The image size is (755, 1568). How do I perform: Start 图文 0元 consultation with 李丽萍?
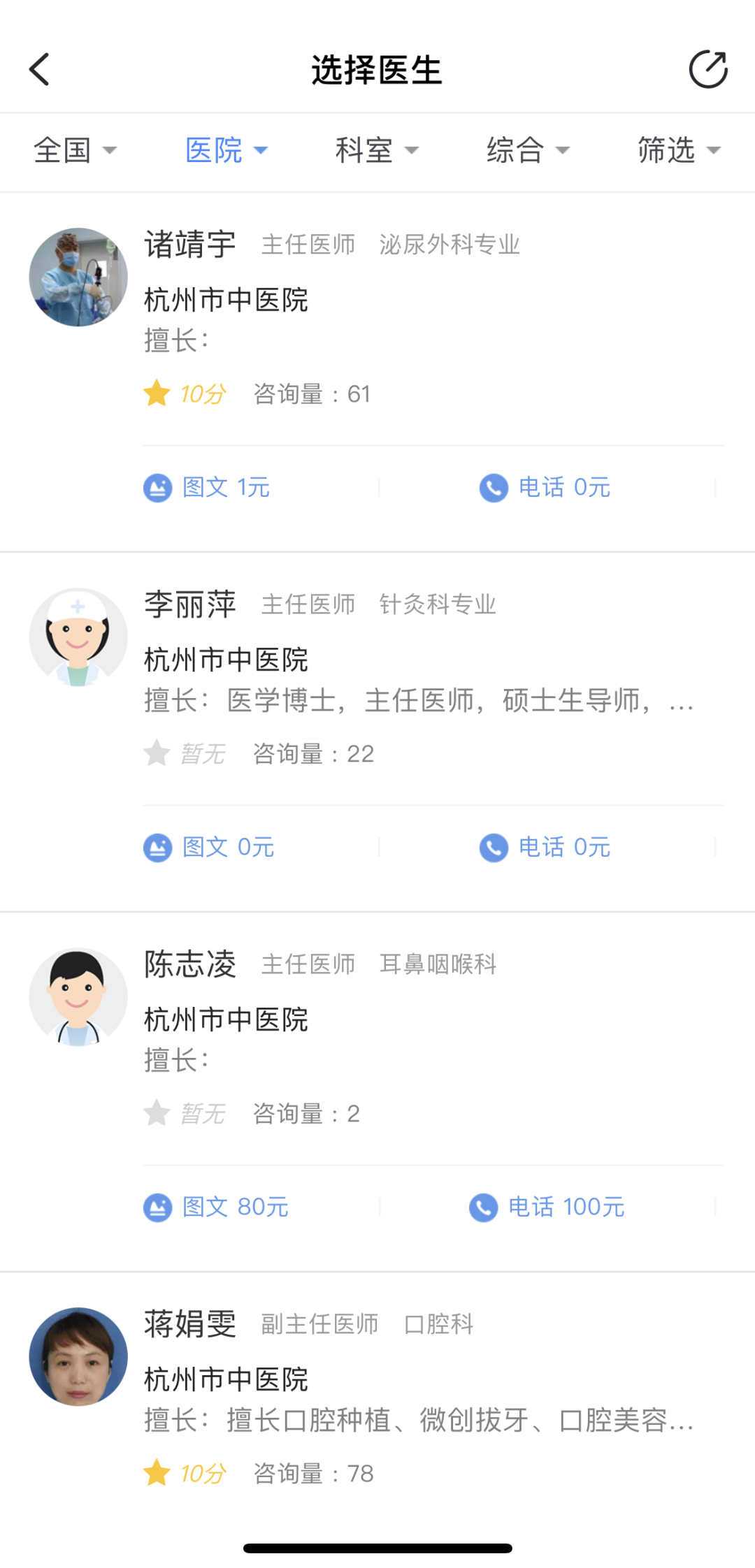pyautogui.click(x=209, y=848)
